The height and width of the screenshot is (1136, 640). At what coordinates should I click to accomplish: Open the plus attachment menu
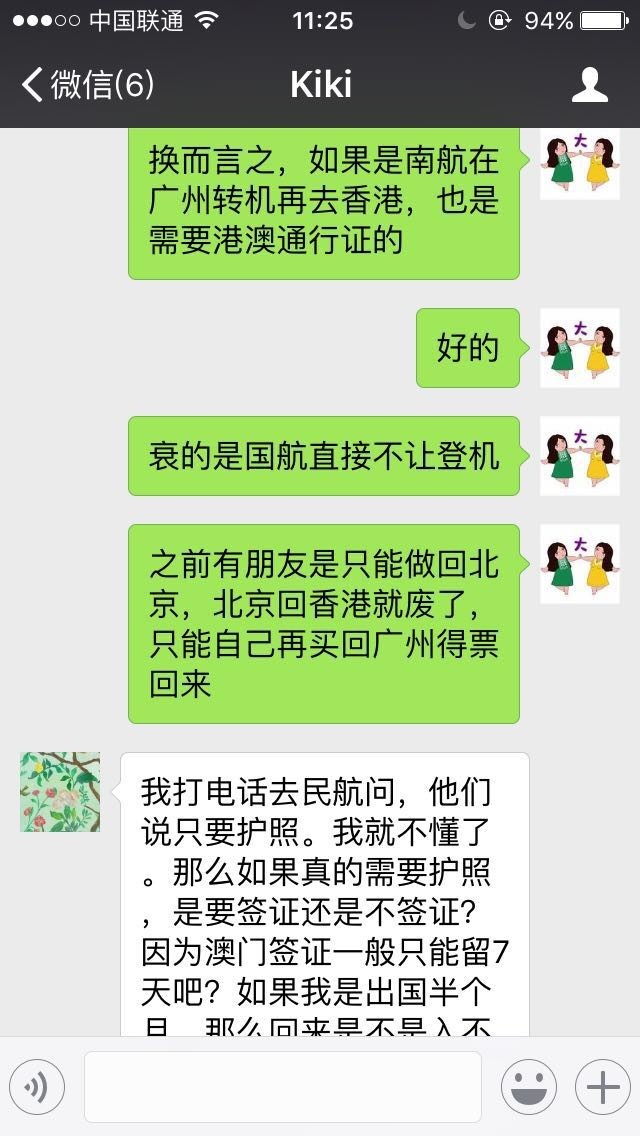coord(602,1087)
